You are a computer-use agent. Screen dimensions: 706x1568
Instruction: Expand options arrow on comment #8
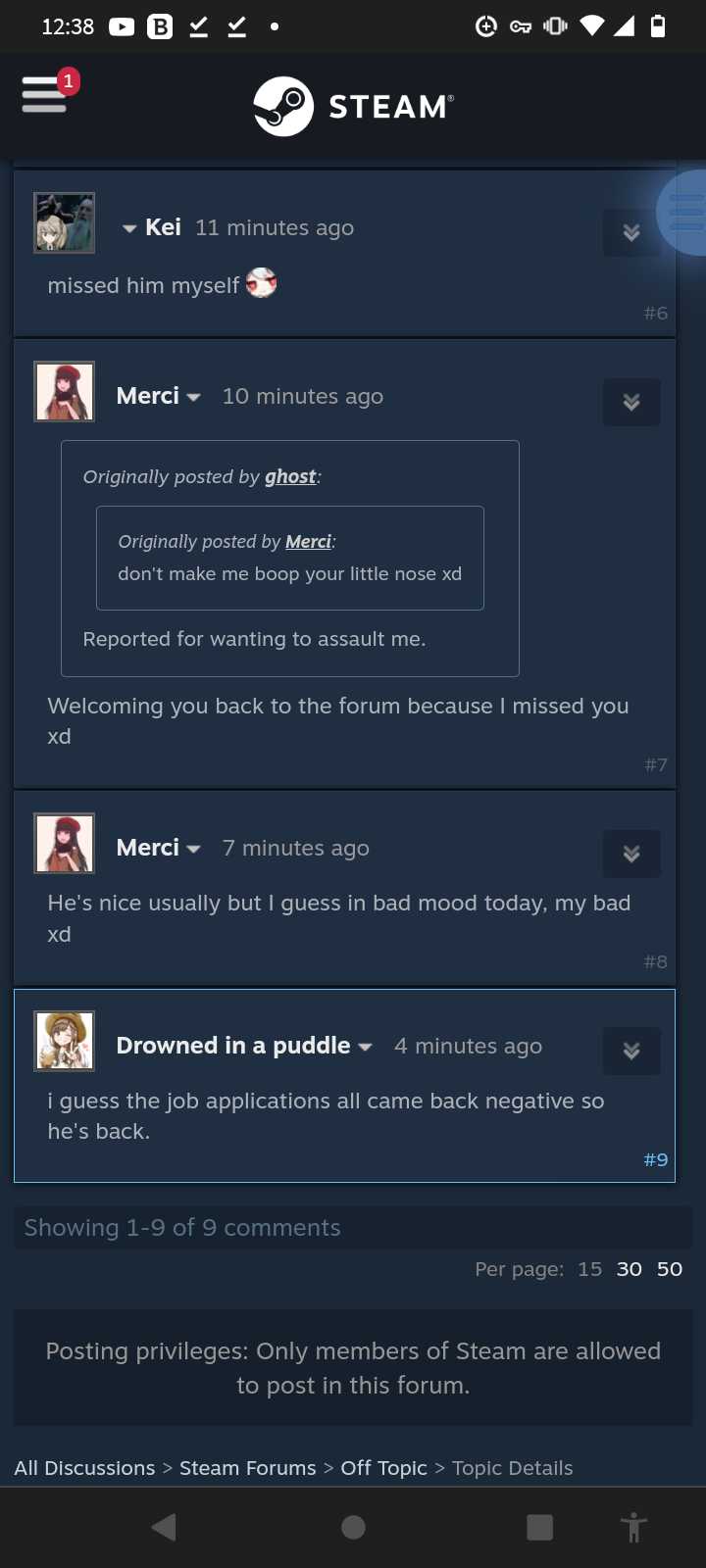(631, 854)
